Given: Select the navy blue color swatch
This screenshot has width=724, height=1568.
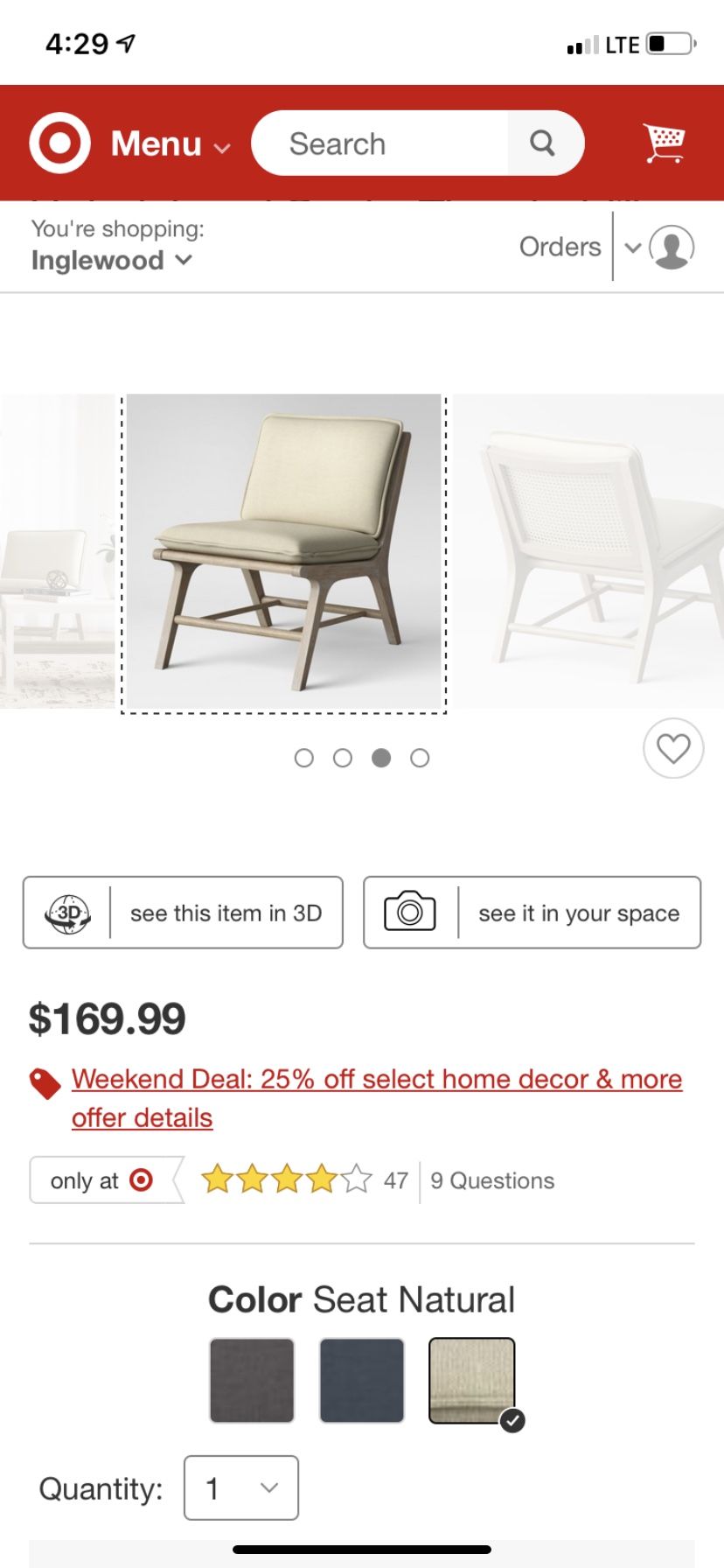Looking at the screenshot, I should pos(362,1381).
